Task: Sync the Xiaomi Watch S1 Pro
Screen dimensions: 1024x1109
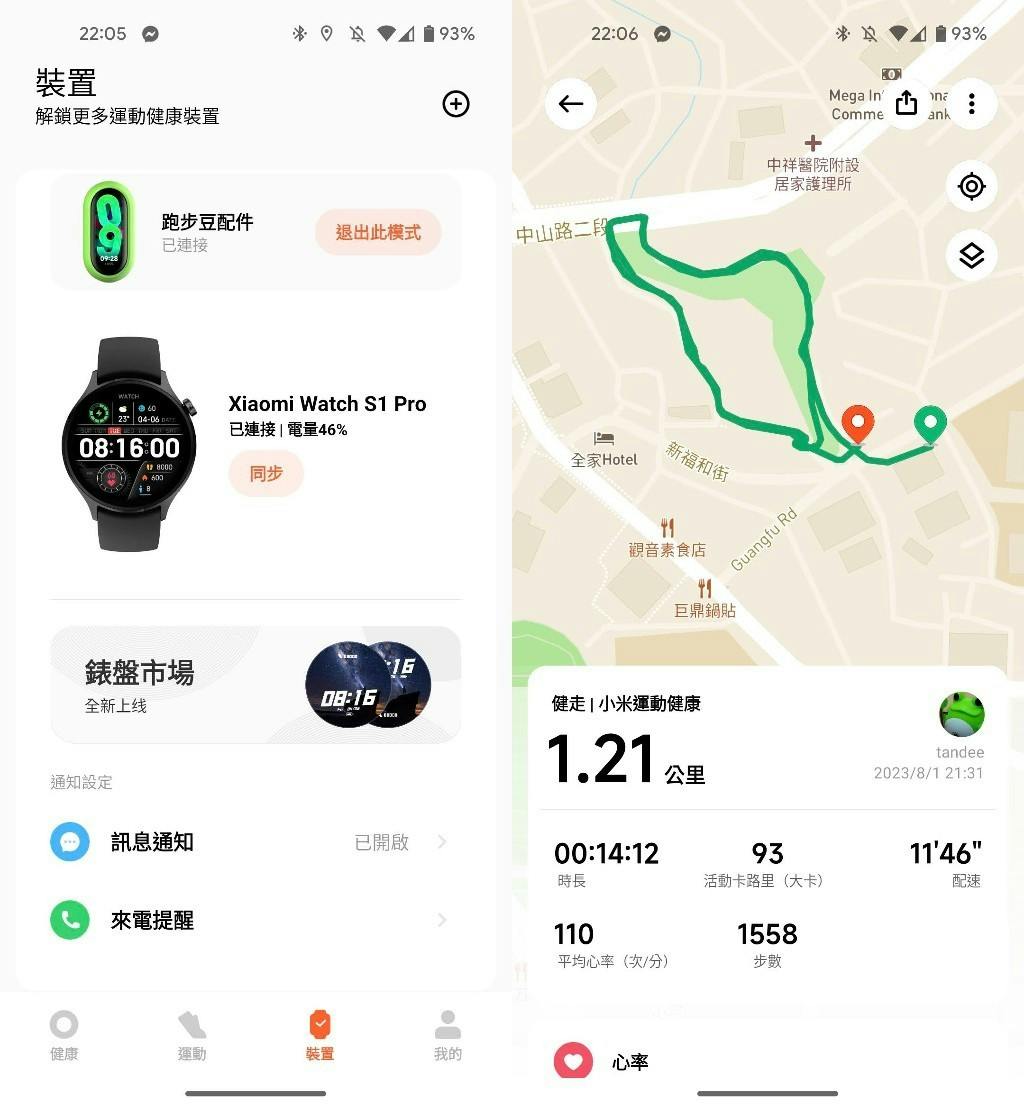Action: 266,474
